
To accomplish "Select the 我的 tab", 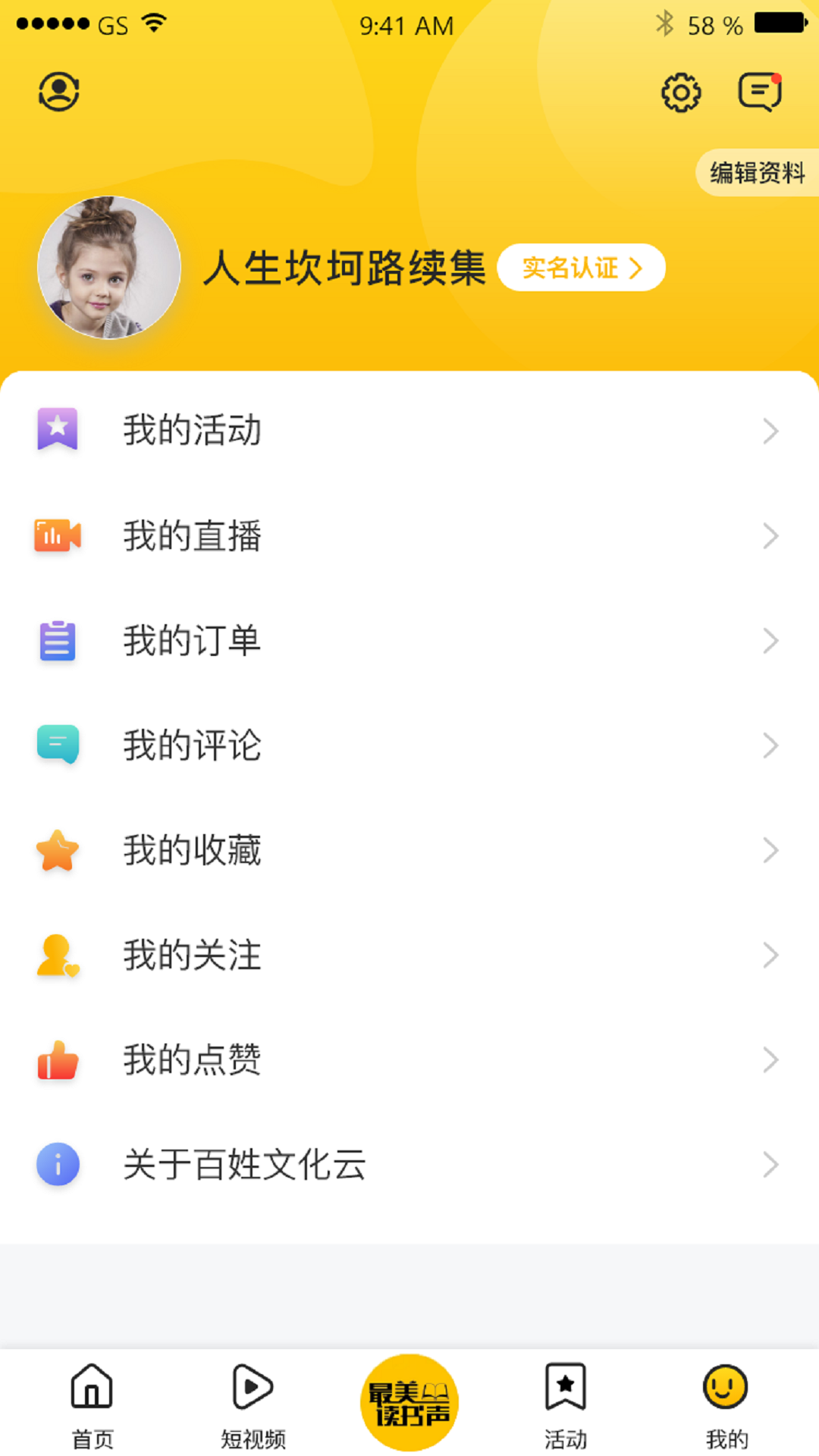I will pyautogui.click(x=726, y=1404).
